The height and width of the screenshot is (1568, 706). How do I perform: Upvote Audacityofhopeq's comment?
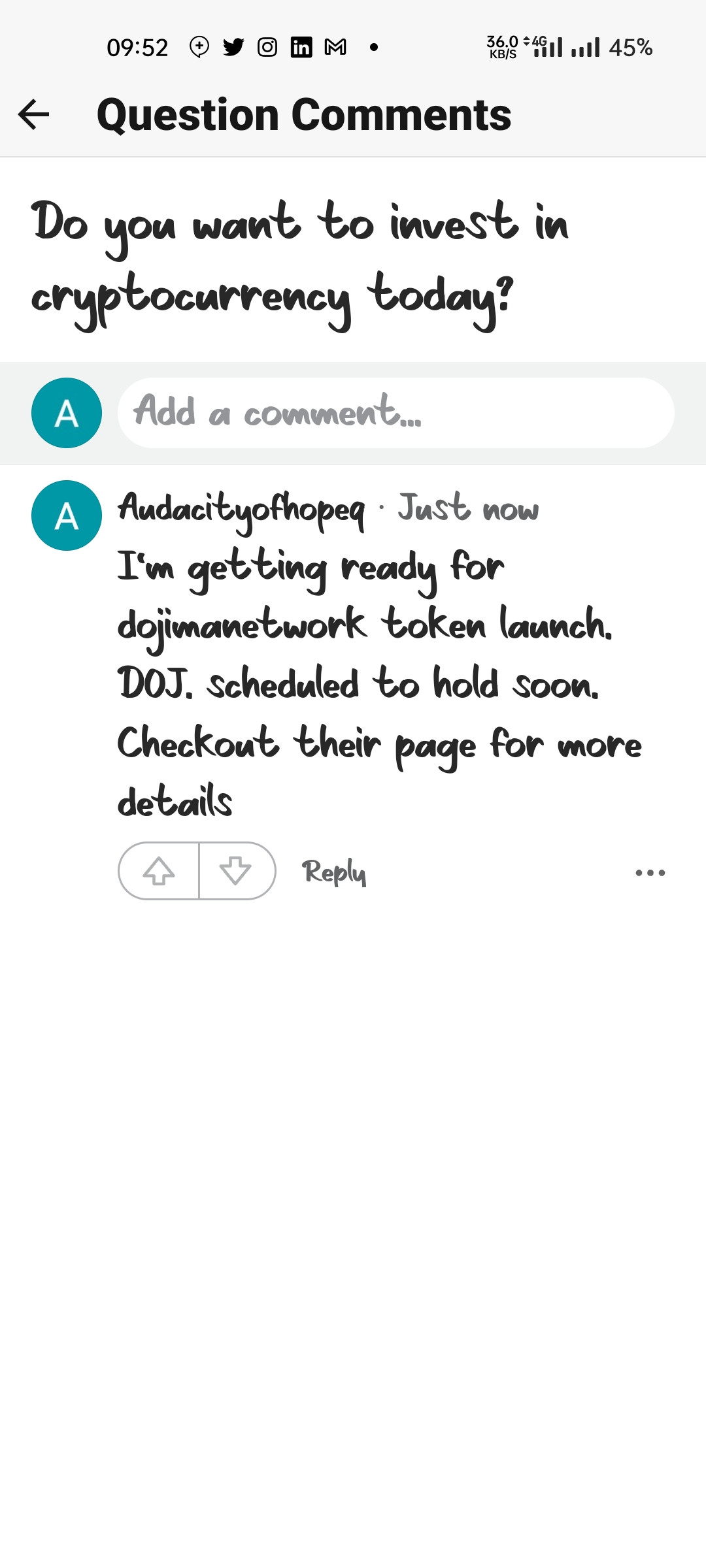159,871
